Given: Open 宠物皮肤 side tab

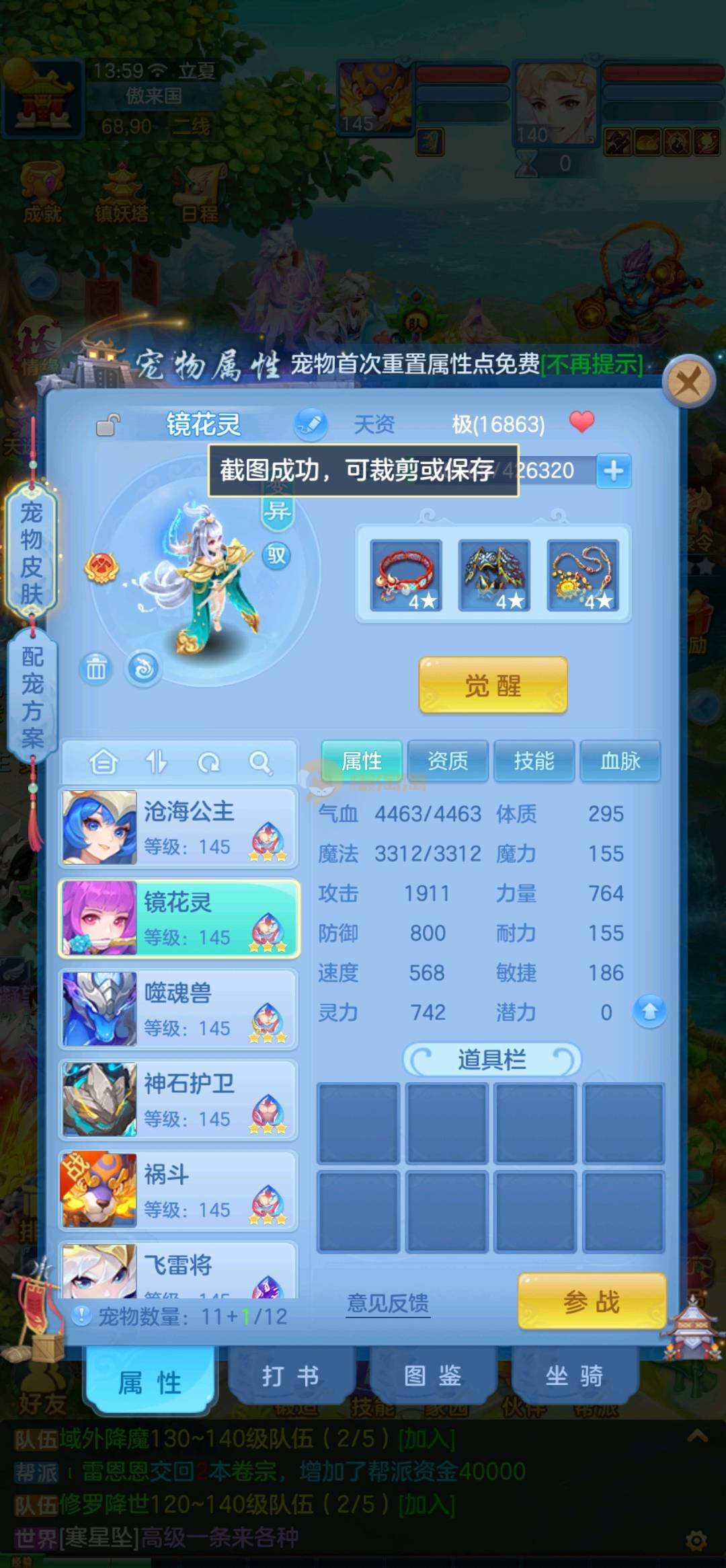Looking at the screenshot, I should 32,552.
